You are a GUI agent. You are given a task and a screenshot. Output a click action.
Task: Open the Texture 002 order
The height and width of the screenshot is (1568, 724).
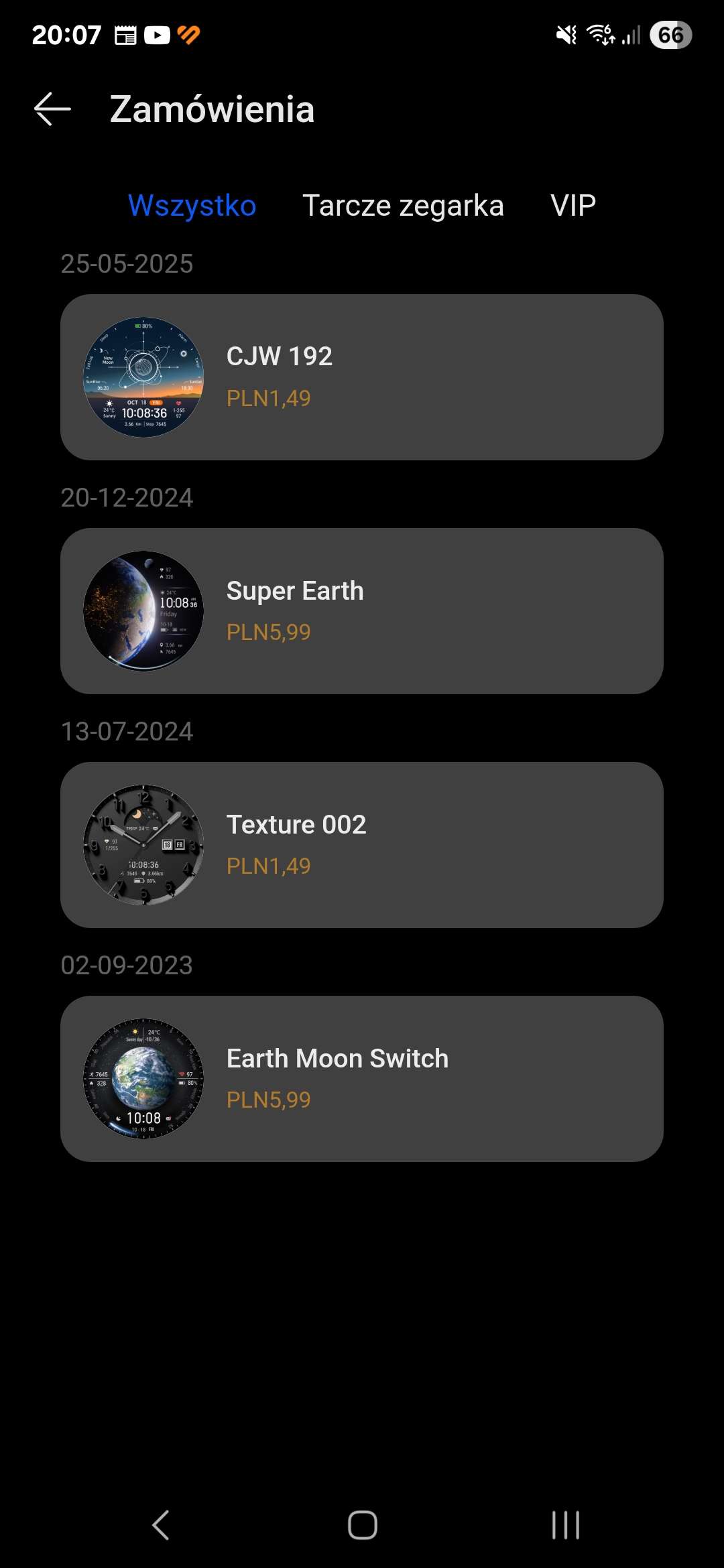tap(362, 845)
